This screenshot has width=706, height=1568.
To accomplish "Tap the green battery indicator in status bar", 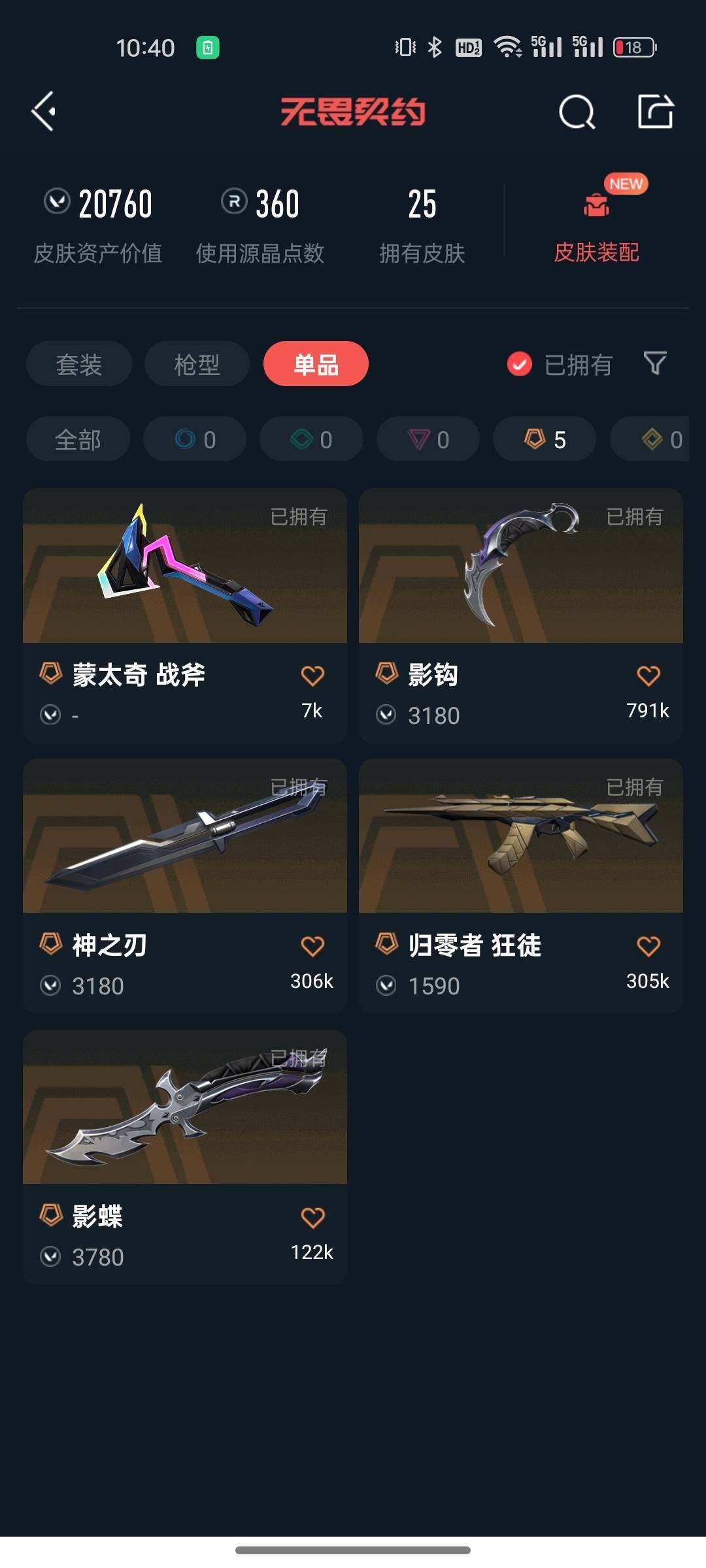I will point(207,48).
